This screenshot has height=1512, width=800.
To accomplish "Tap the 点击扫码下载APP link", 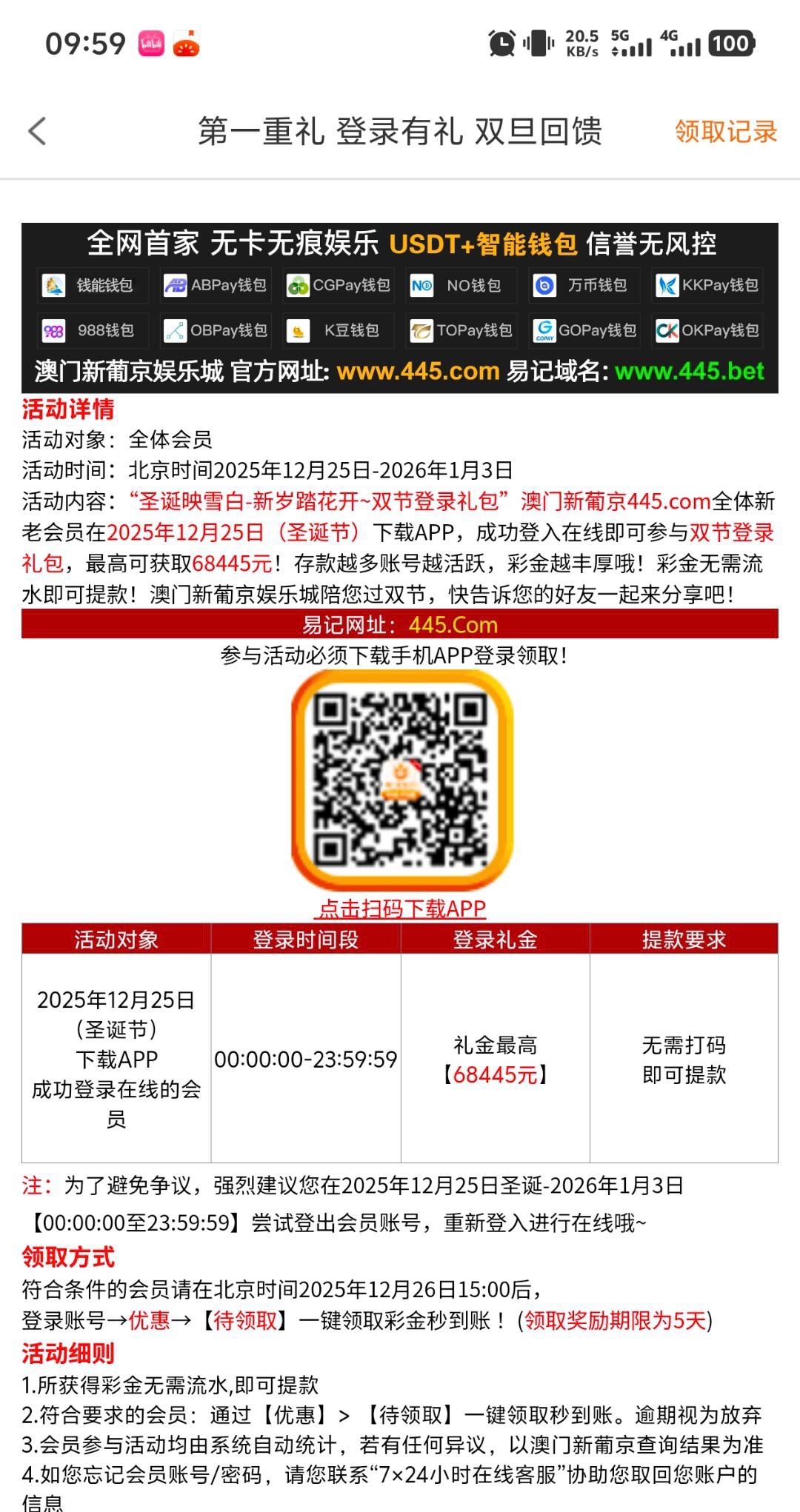I will click(x=401, y=908).
